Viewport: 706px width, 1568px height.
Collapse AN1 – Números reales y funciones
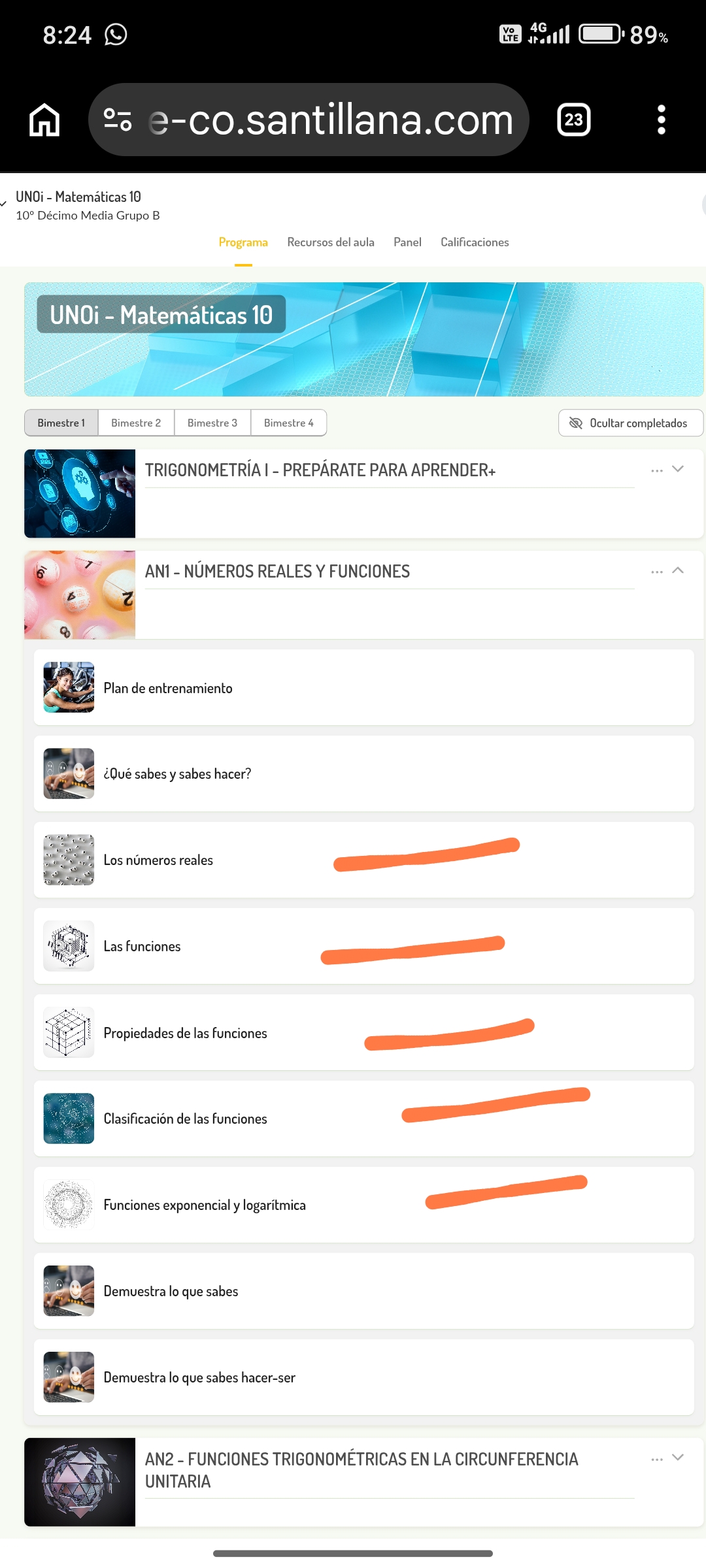[678, 570]
